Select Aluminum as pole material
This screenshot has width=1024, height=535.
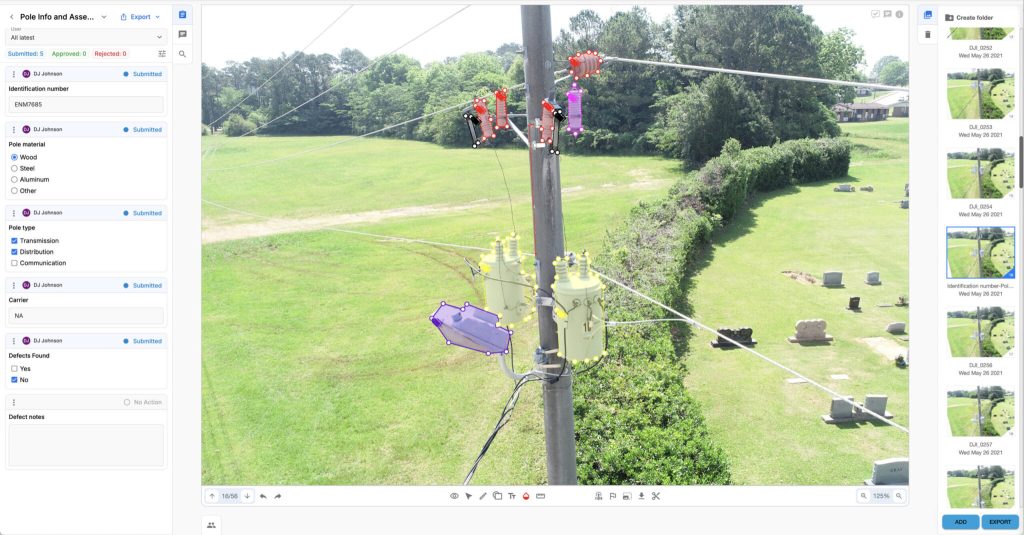point(14,179)
